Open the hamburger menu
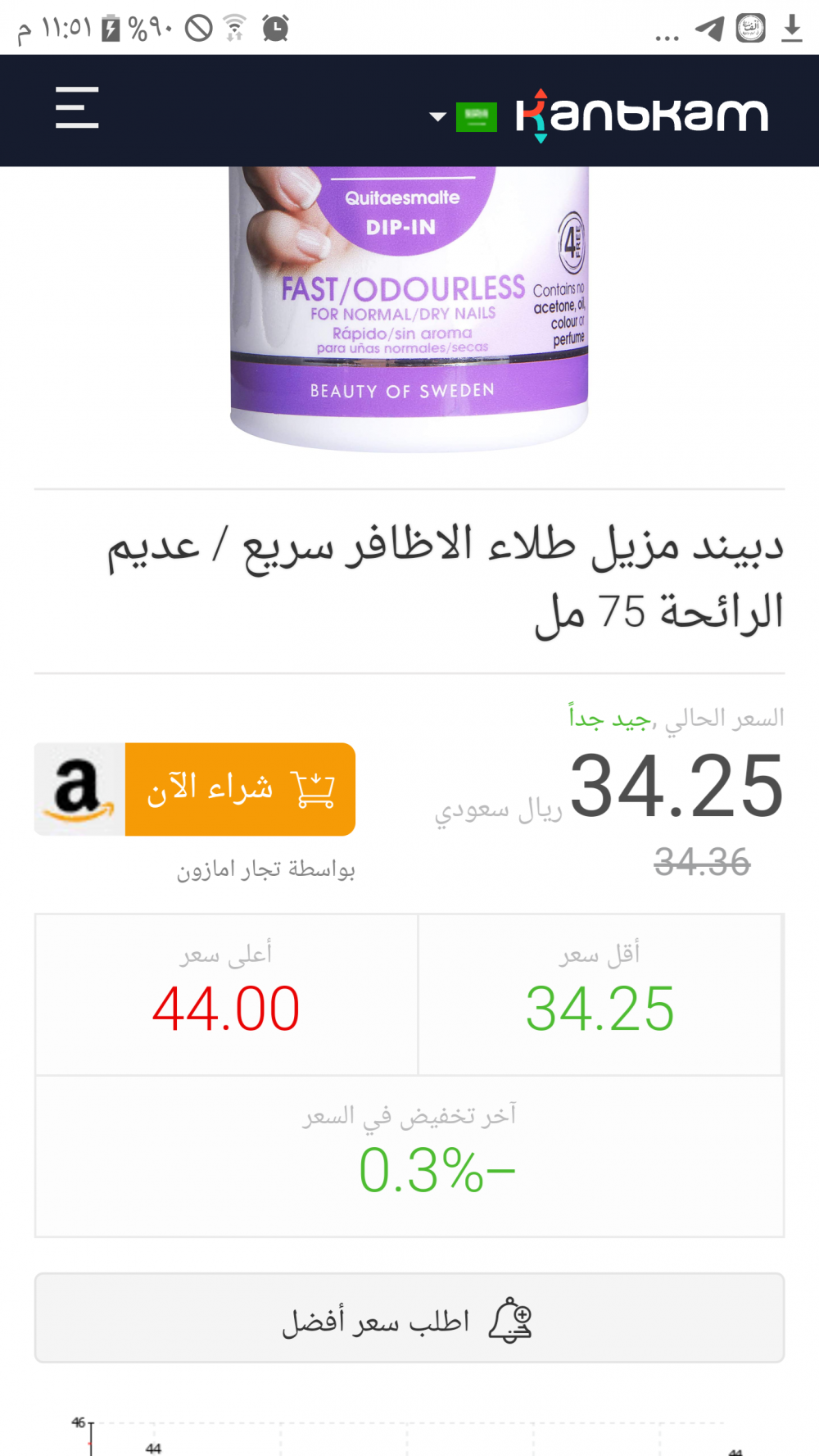Viewport: 819px width, 1456px height. (x=77, y=108)
